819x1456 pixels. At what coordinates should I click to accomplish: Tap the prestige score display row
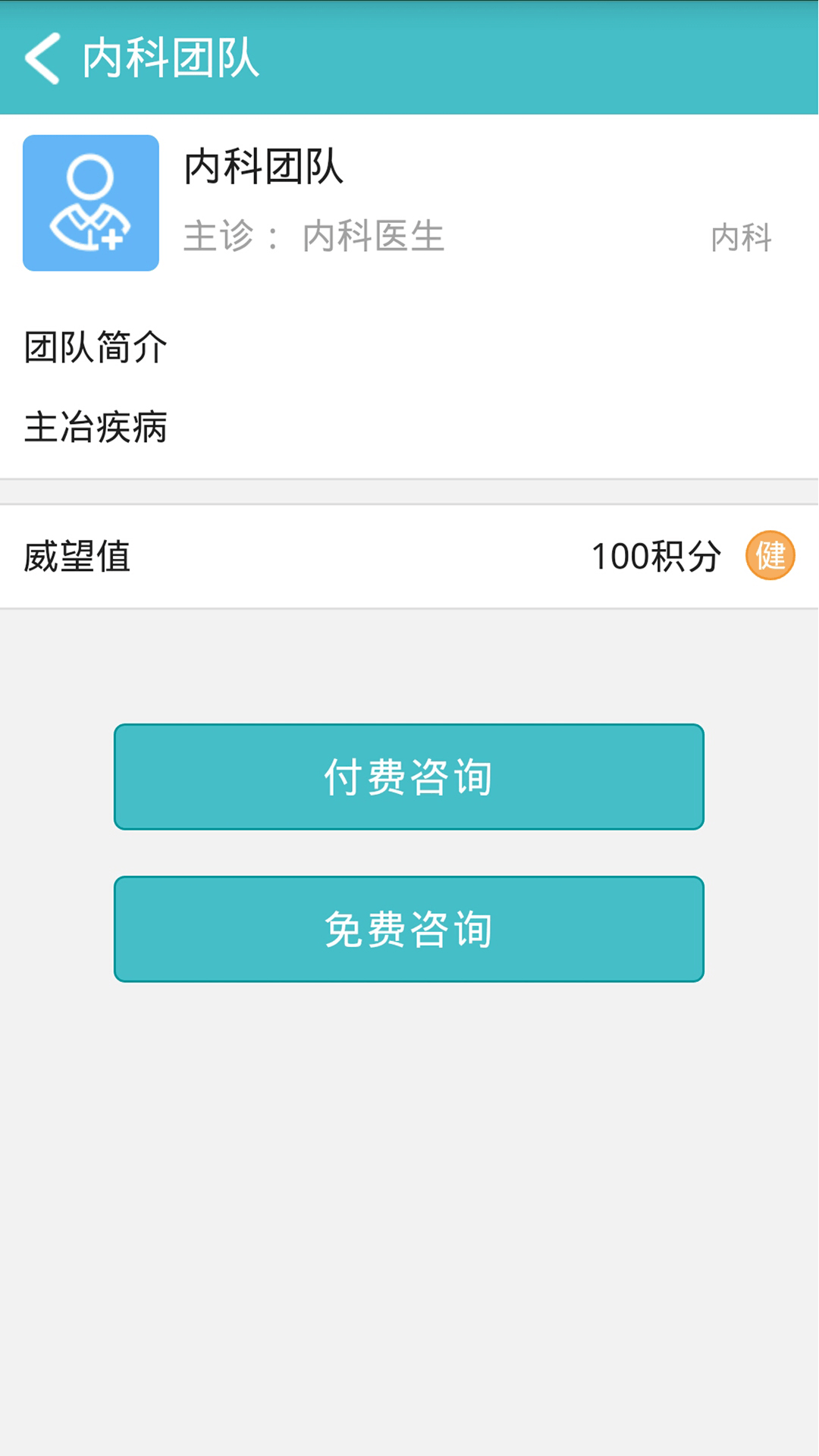click(x=409, y=556)
